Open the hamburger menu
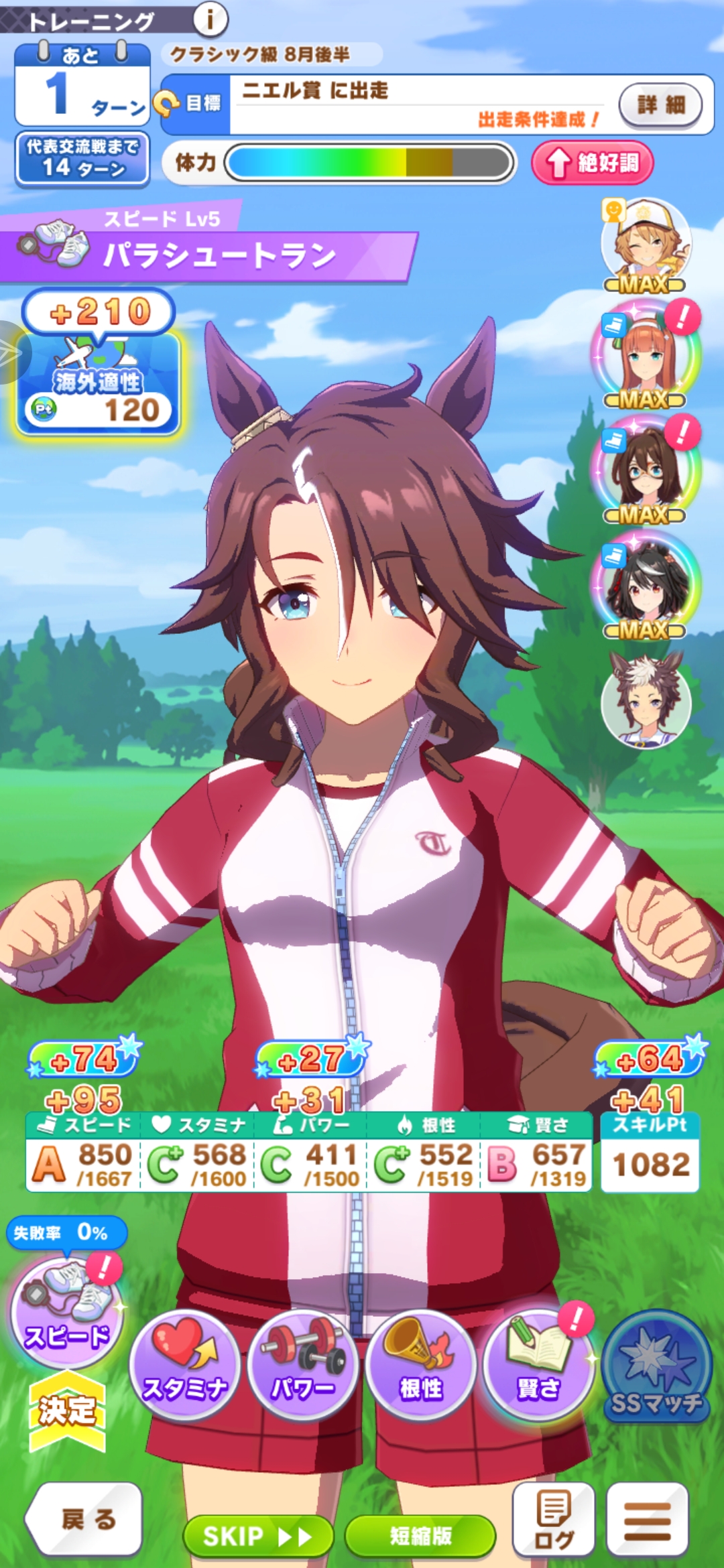The width and height of the screenshot is (724, 1568). tap(647, 1520)
